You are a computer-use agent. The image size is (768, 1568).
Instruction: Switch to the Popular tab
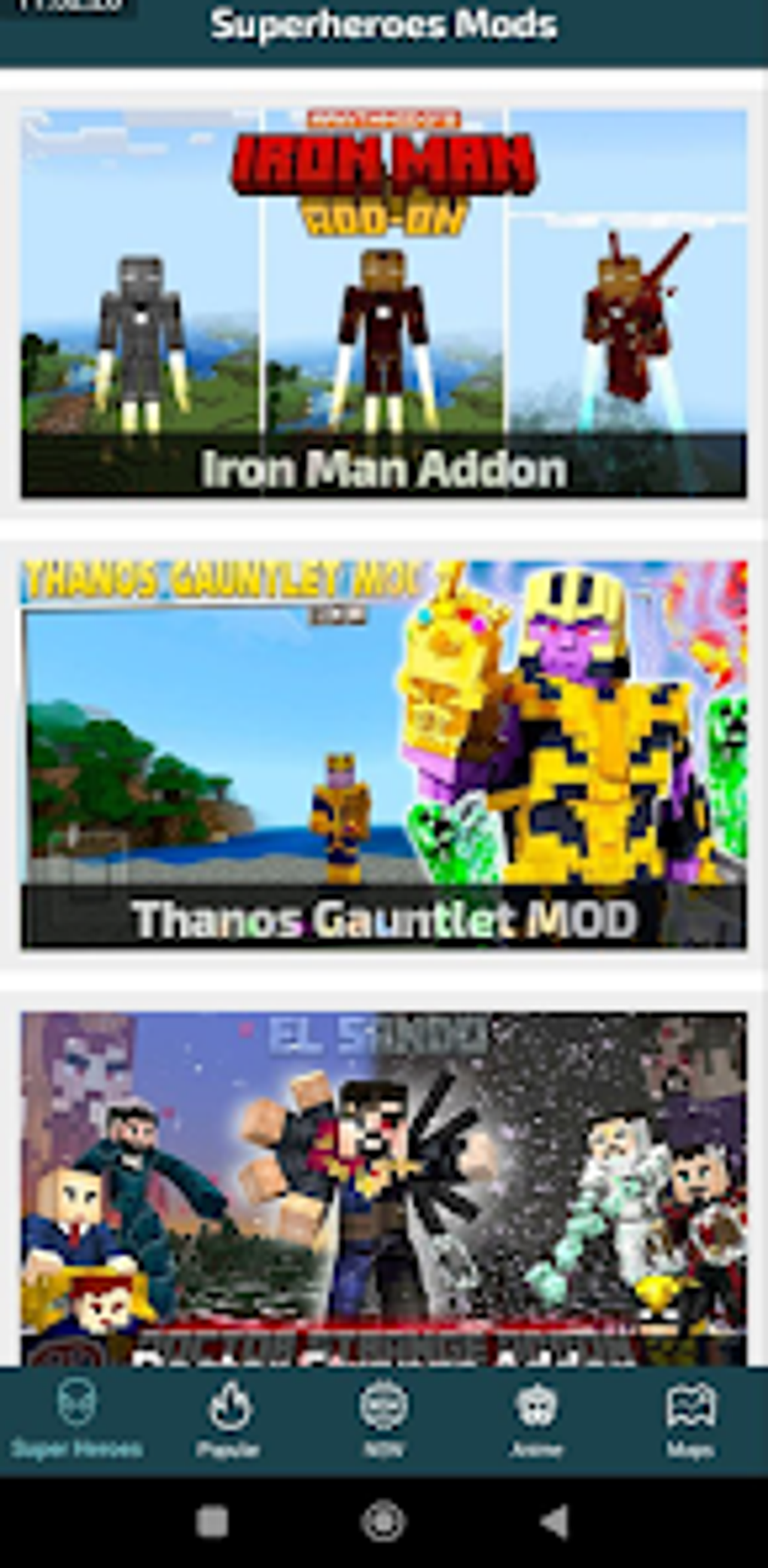pyautogui.click(x=230, y=1416)
